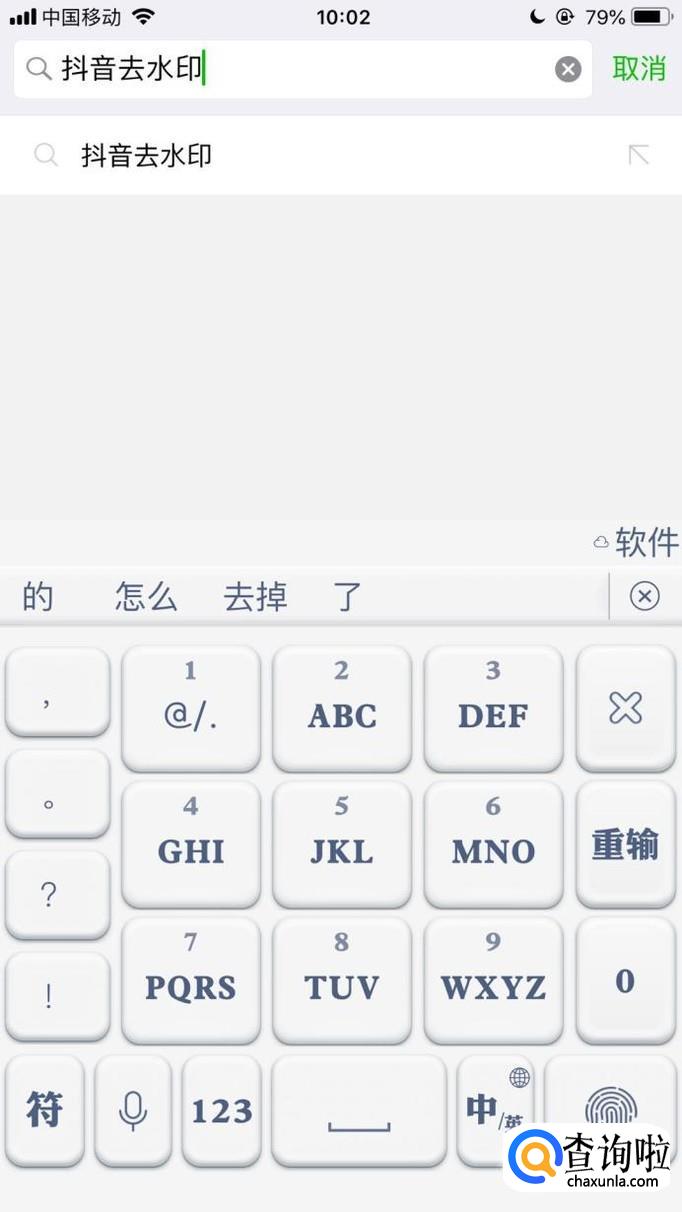Tap the space bar key

359,1110
